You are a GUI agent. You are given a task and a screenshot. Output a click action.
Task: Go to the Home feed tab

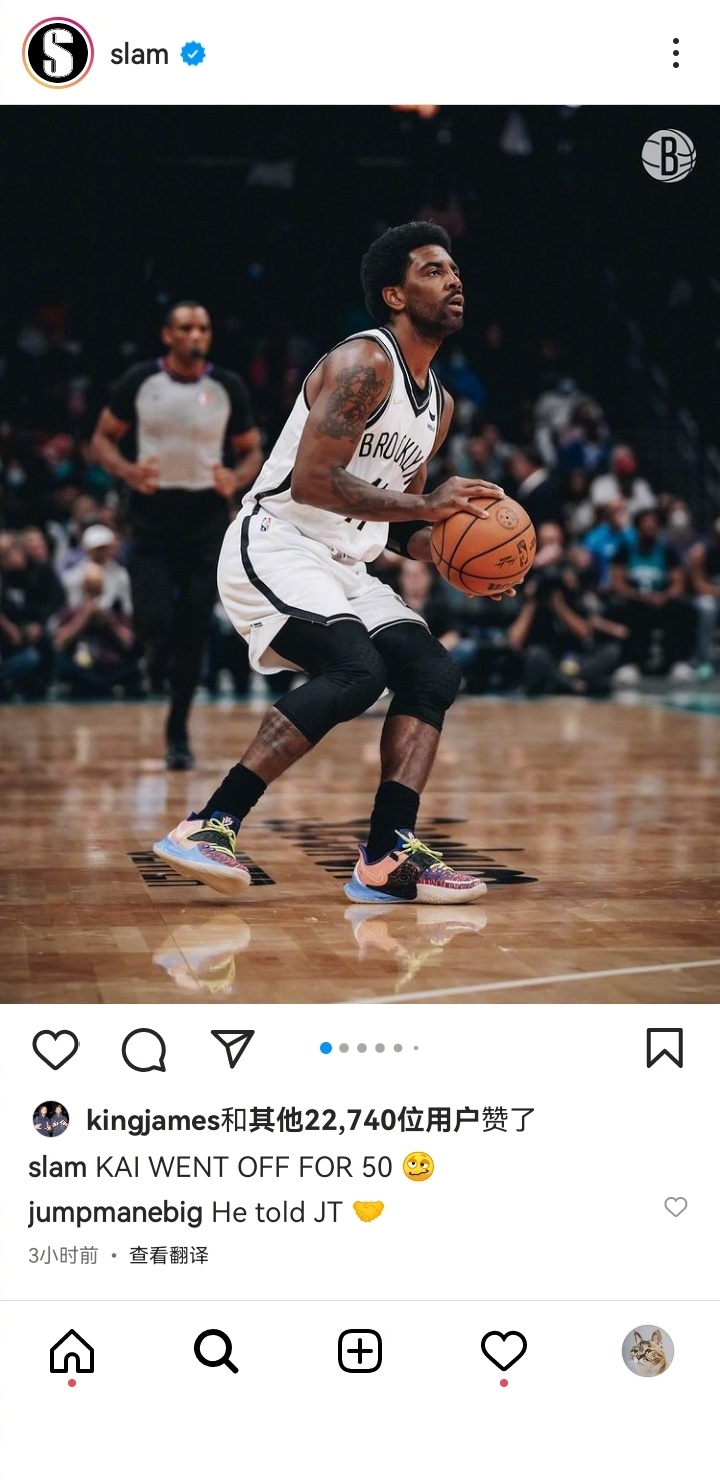[72, 1352]
